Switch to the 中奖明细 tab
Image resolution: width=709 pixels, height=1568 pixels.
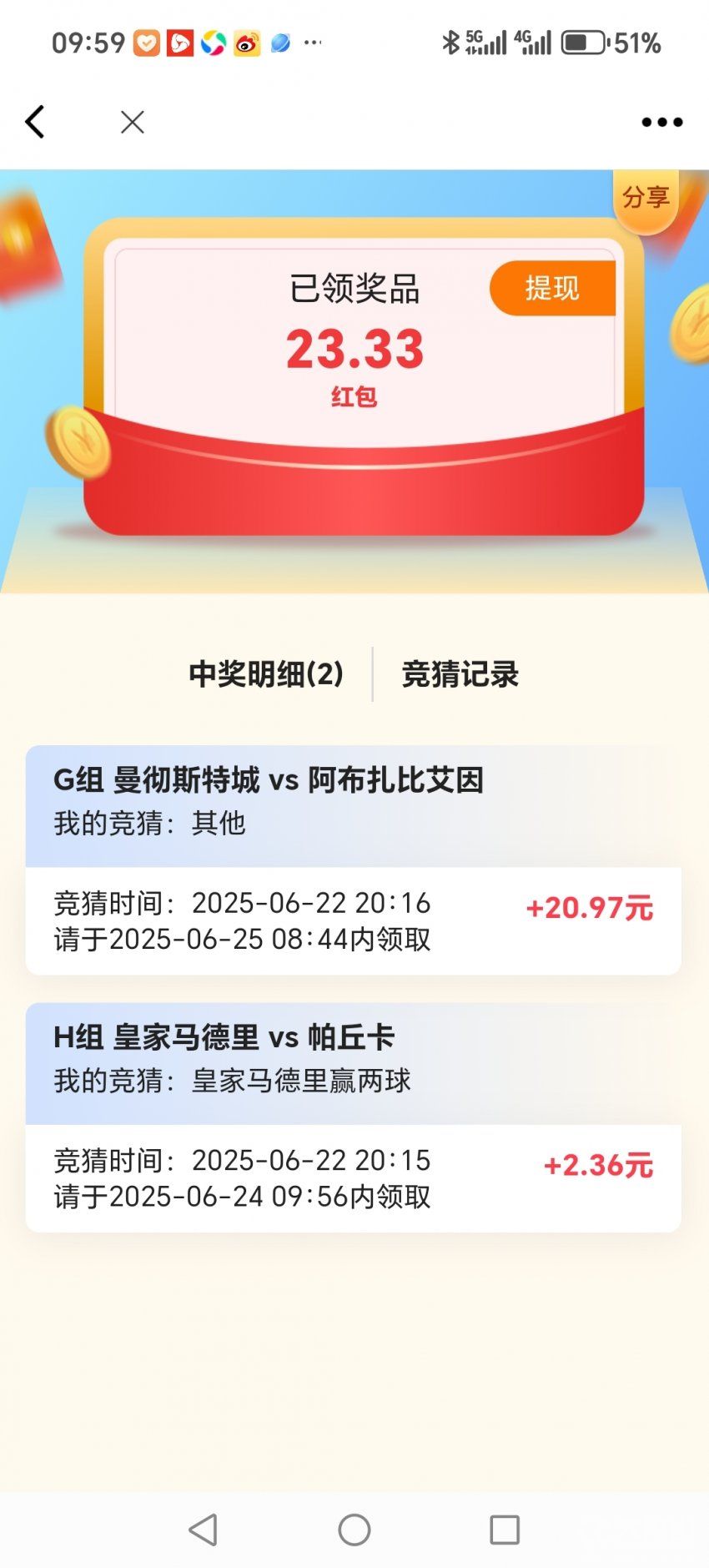[x=266, y=674]
